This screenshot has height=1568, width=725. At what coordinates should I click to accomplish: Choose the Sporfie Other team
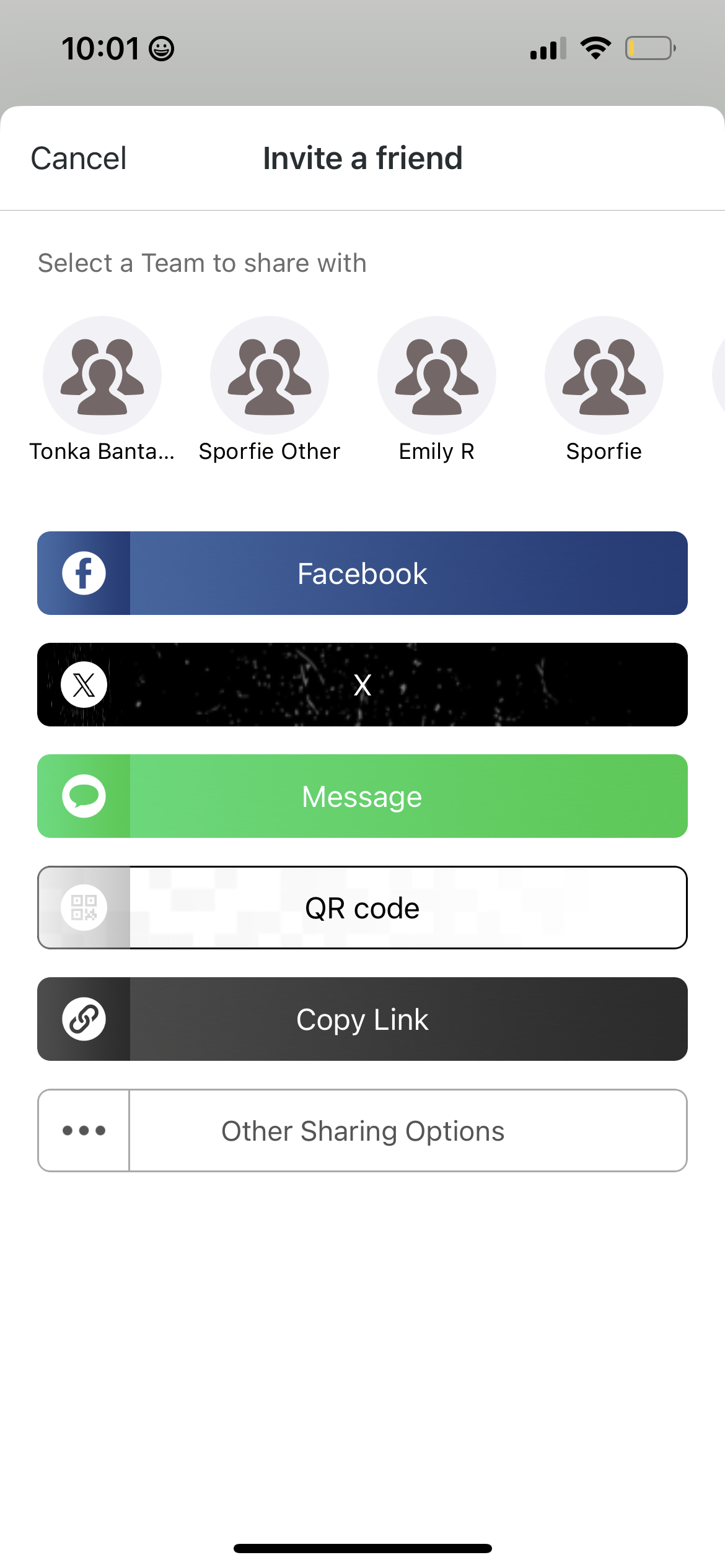pyautogui.click(x=270, y=375)
